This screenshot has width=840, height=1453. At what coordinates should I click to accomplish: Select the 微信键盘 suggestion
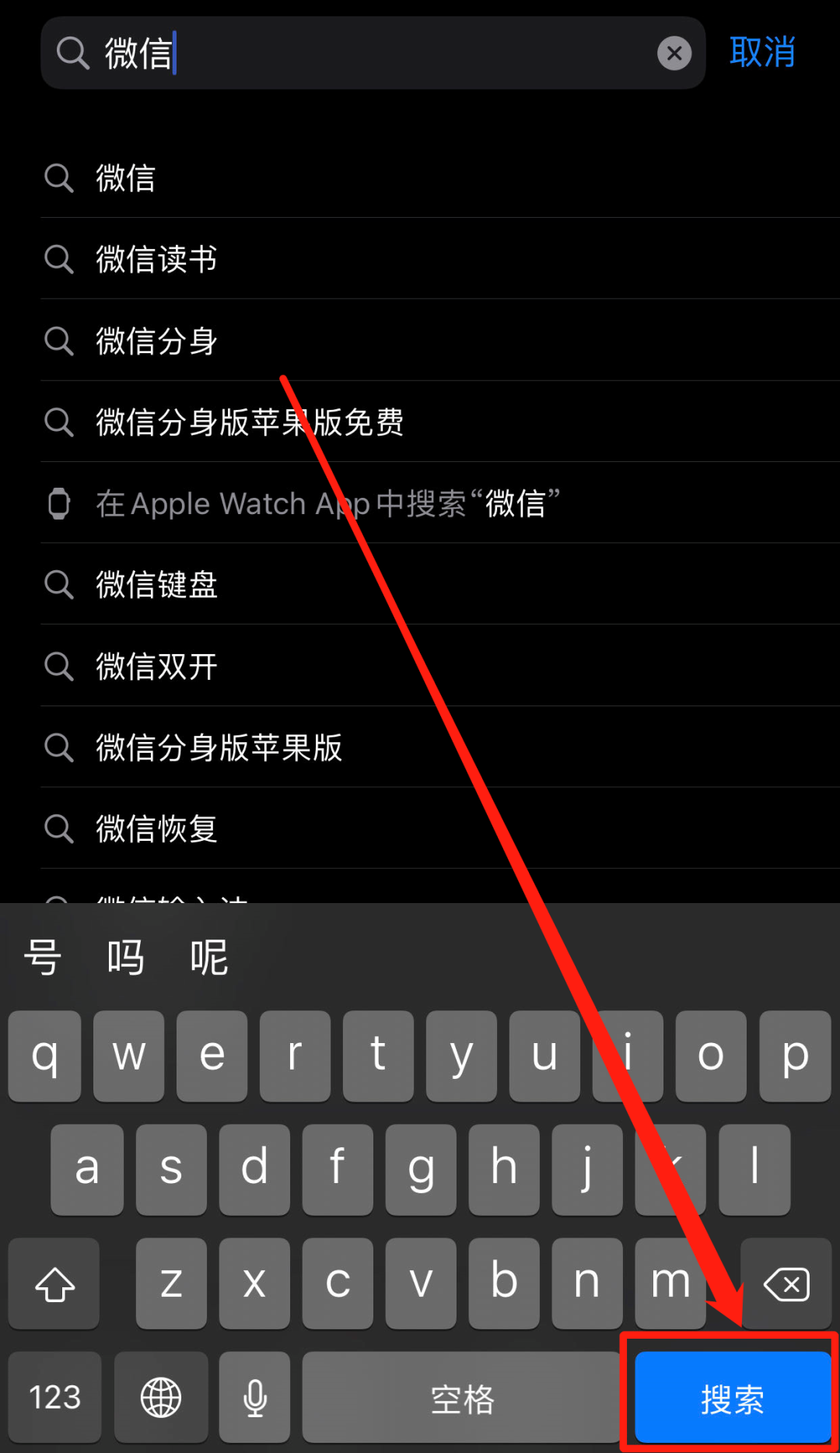pyautogui.click(x=156, y=585)
